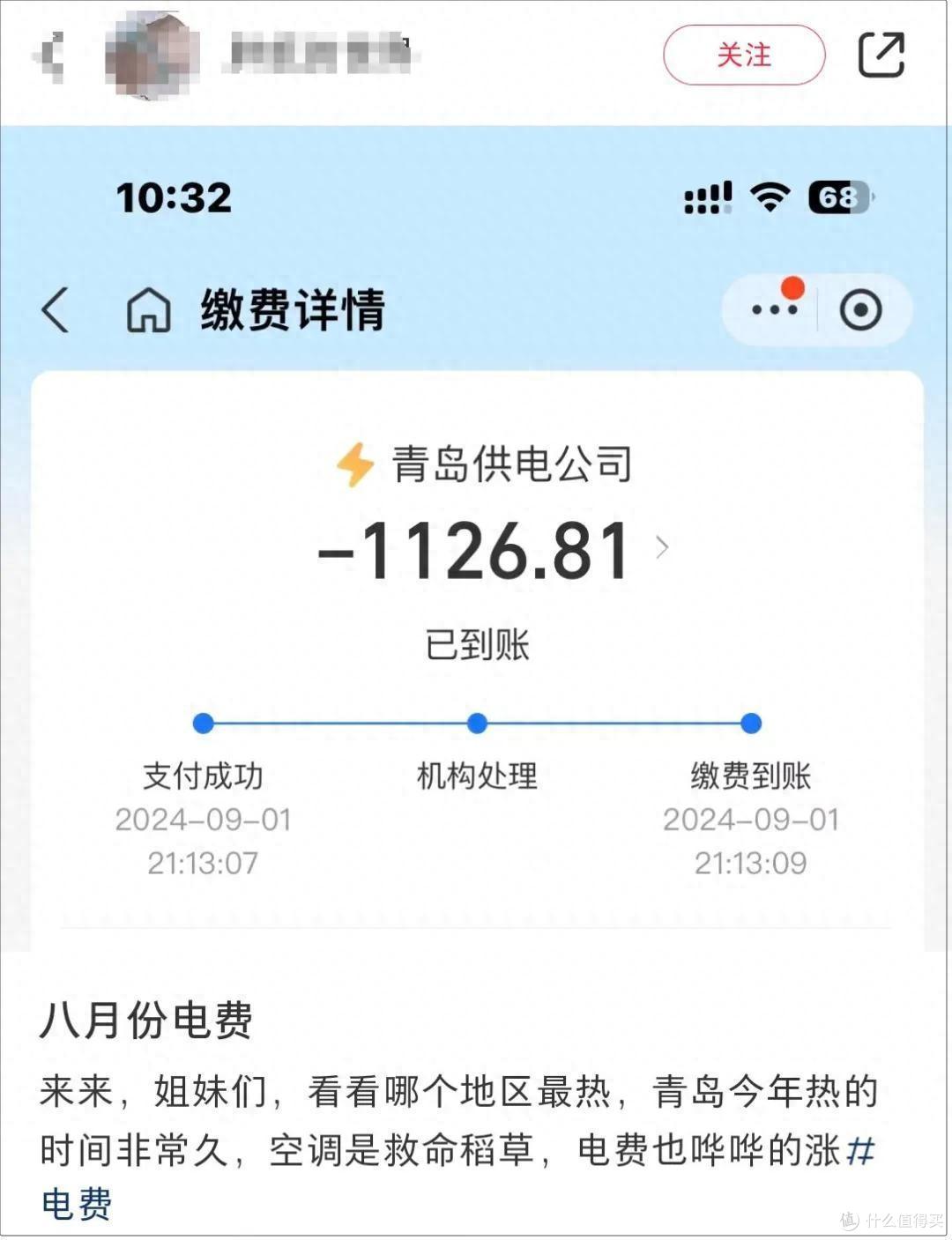Screen dimensions: 952x1240
Task: Tap the blue dot labeled 机构处理
Action: coord(476,723)
